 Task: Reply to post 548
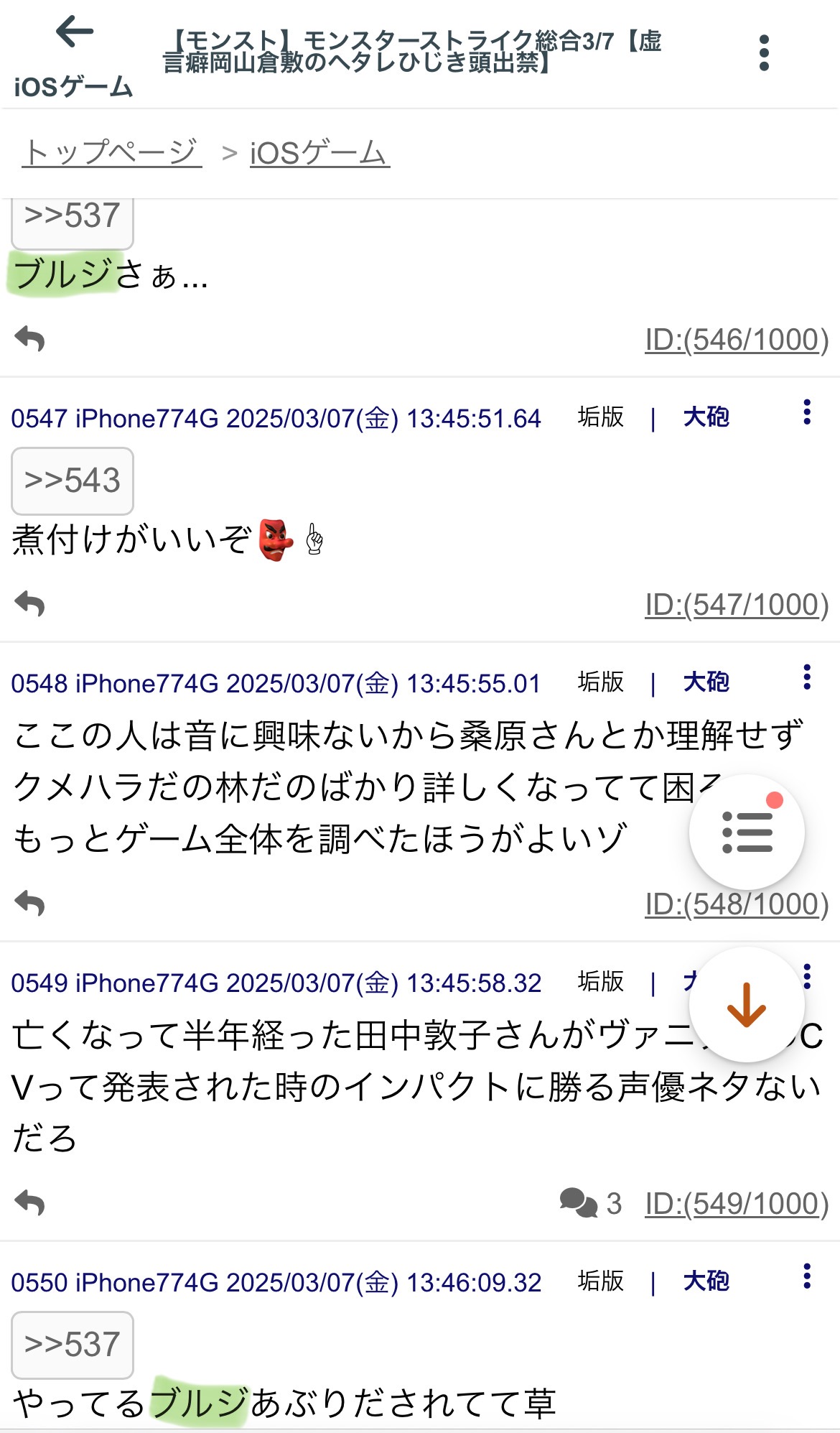[x=30, y=904]
